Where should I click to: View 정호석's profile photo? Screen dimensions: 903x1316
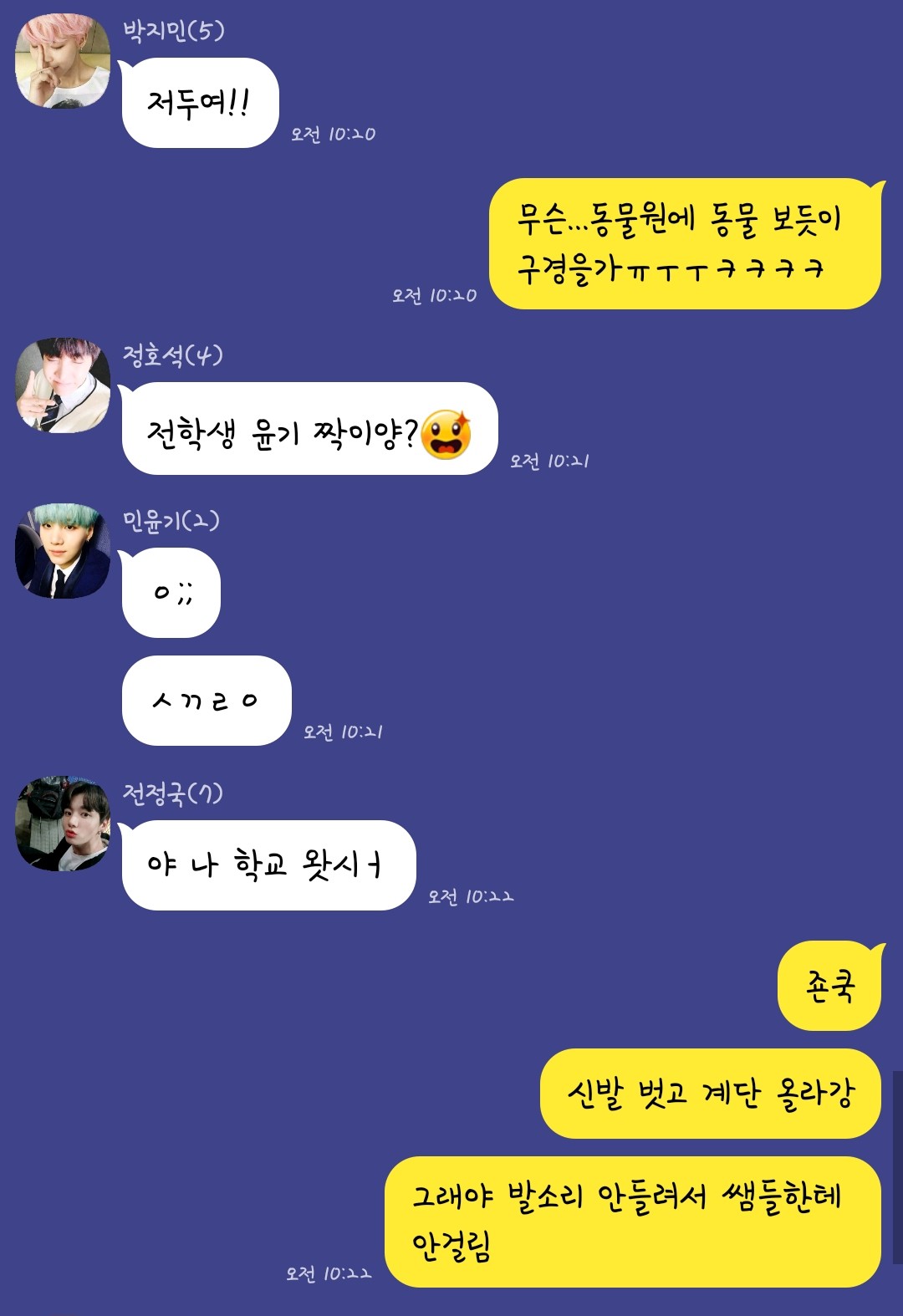[63, 385]
